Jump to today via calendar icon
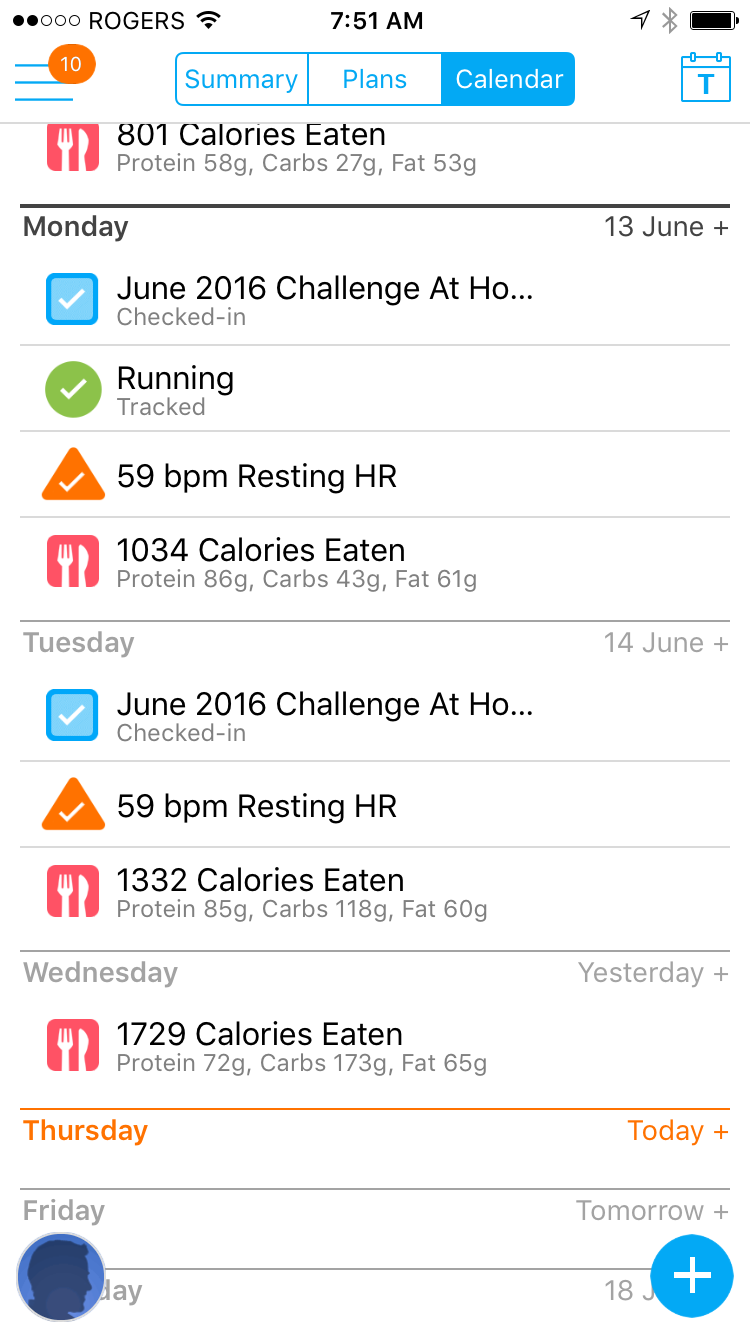The width and height of the screenshot is (750, 1334). tap(705, 79)
